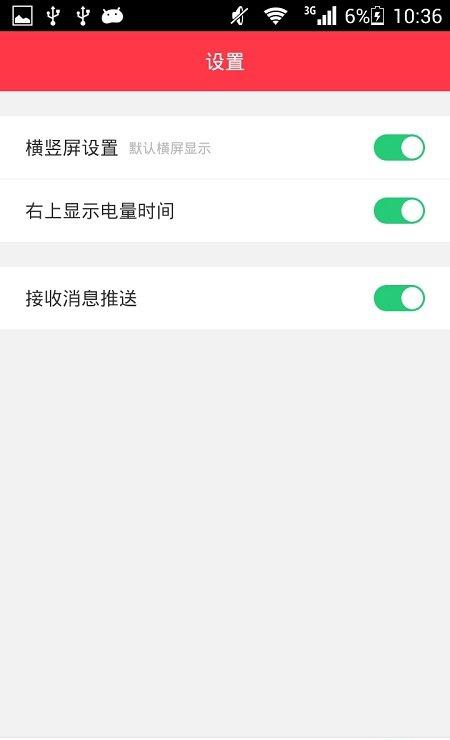Turn off 右上显示电量时间 switch

click(399, 210)
